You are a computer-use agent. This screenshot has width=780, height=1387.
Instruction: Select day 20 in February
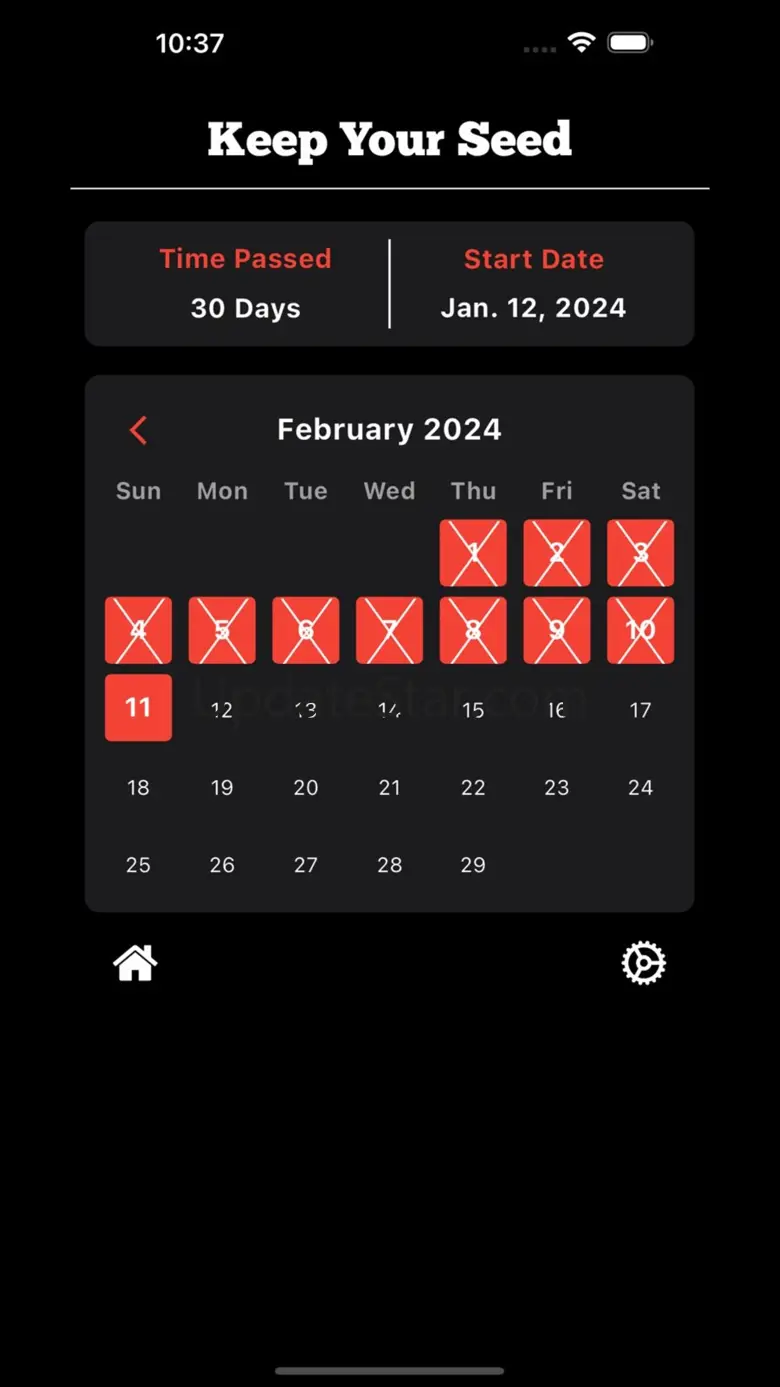click(306, 787)
